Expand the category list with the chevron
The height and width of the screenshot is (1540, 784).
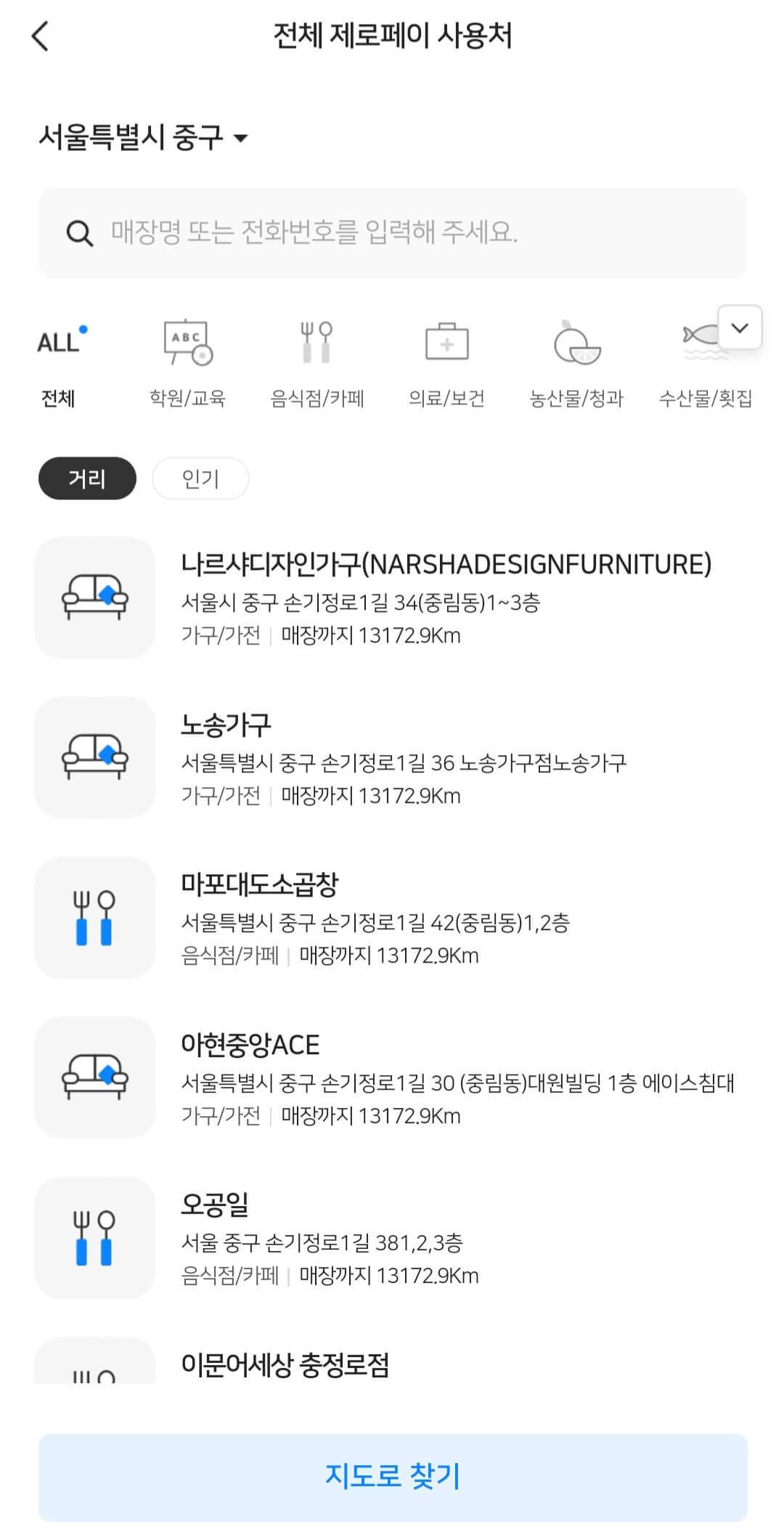739,329
